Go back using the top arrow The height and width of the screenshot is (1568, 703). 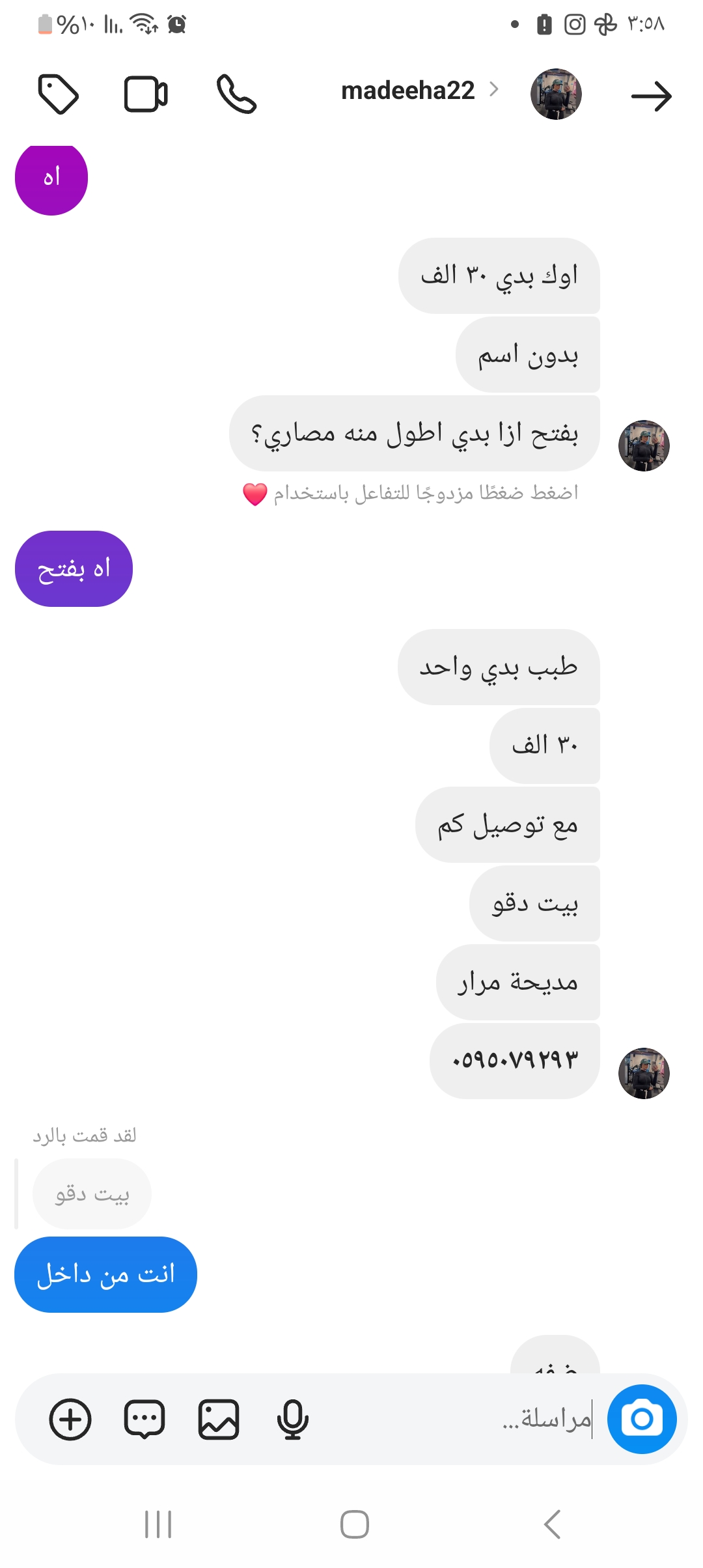(x=651, y=96)
